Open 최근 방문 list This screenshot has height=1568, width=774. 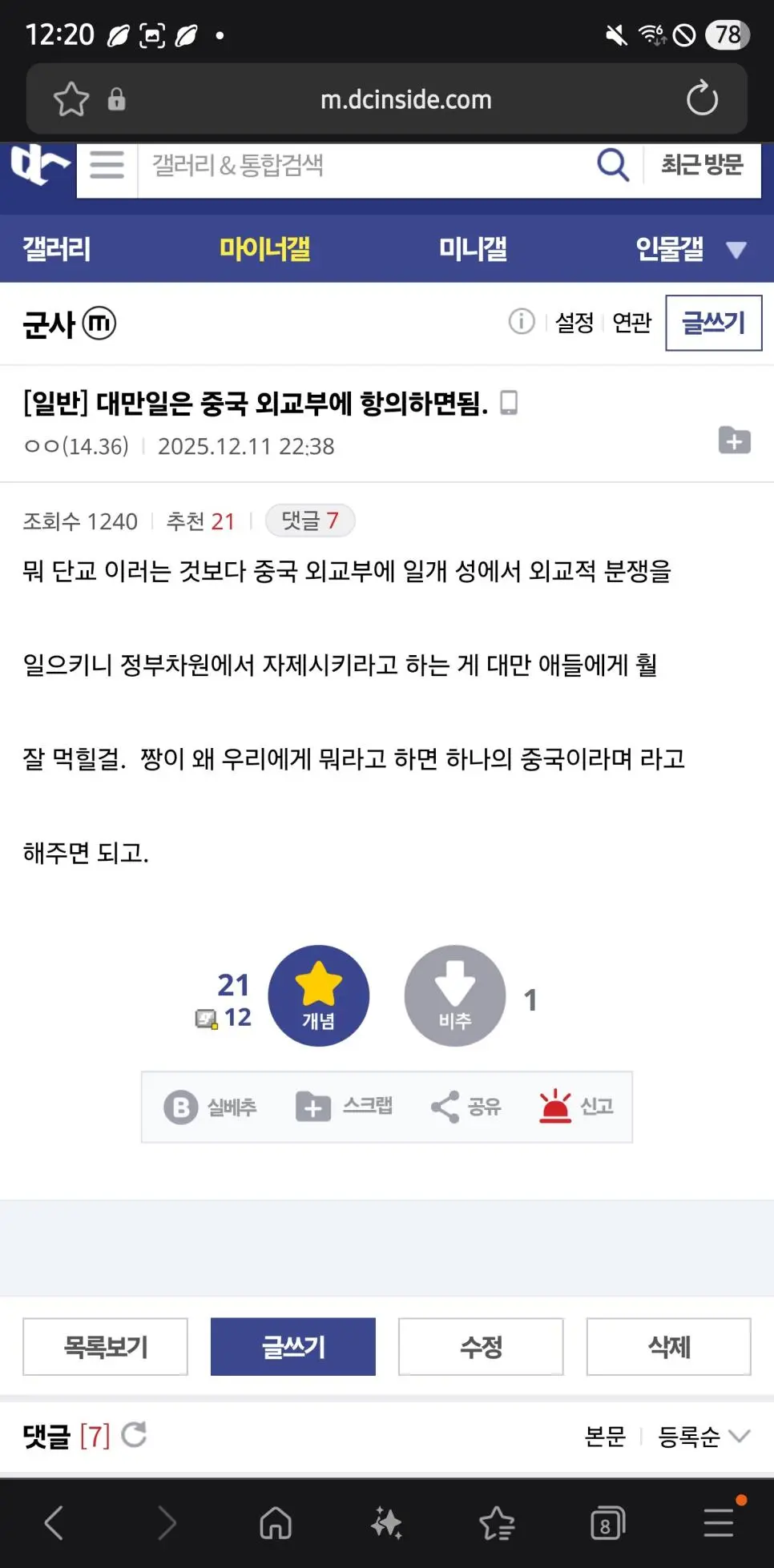(702, 166)
